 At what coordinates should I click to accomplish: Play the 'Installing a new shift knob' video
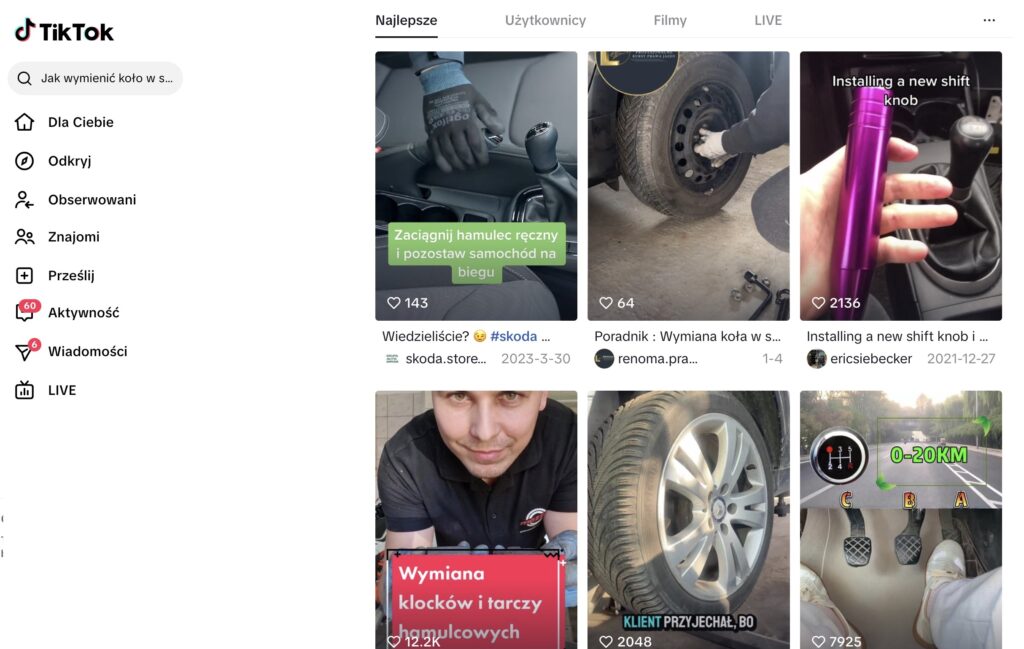(900, 185)
